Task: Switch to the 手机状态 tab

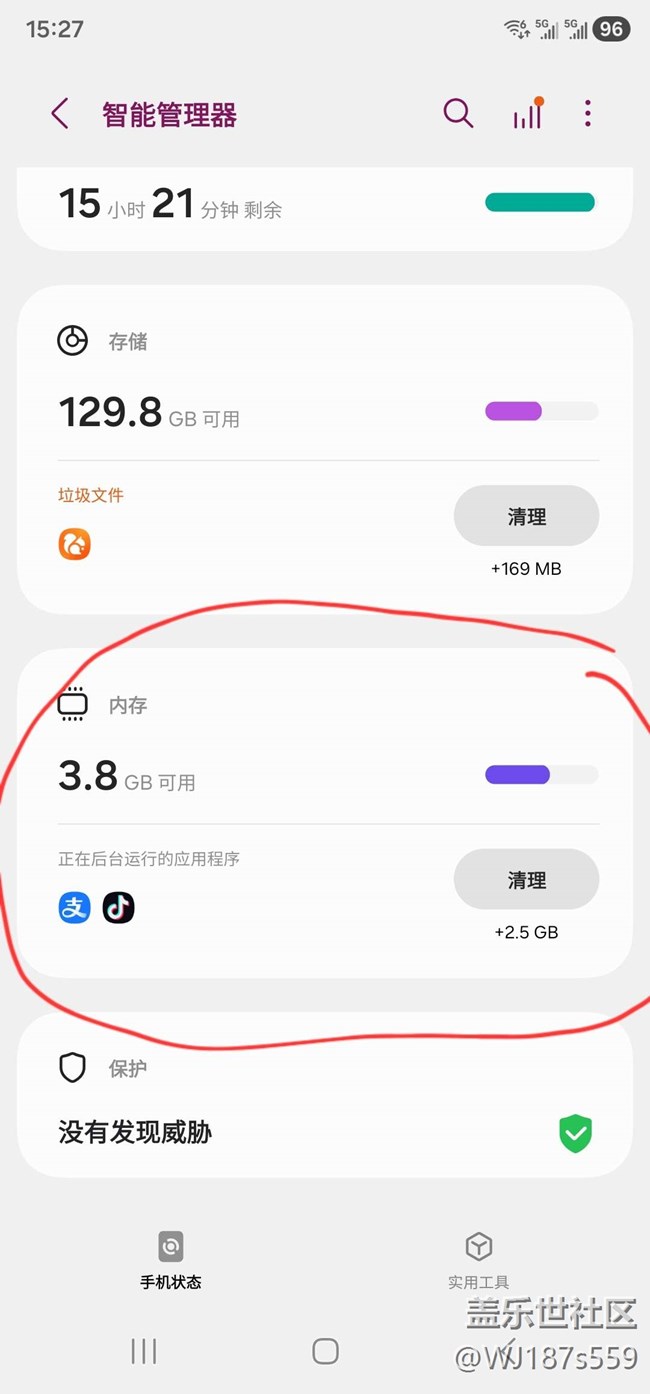Action: tap(171, 1260)
